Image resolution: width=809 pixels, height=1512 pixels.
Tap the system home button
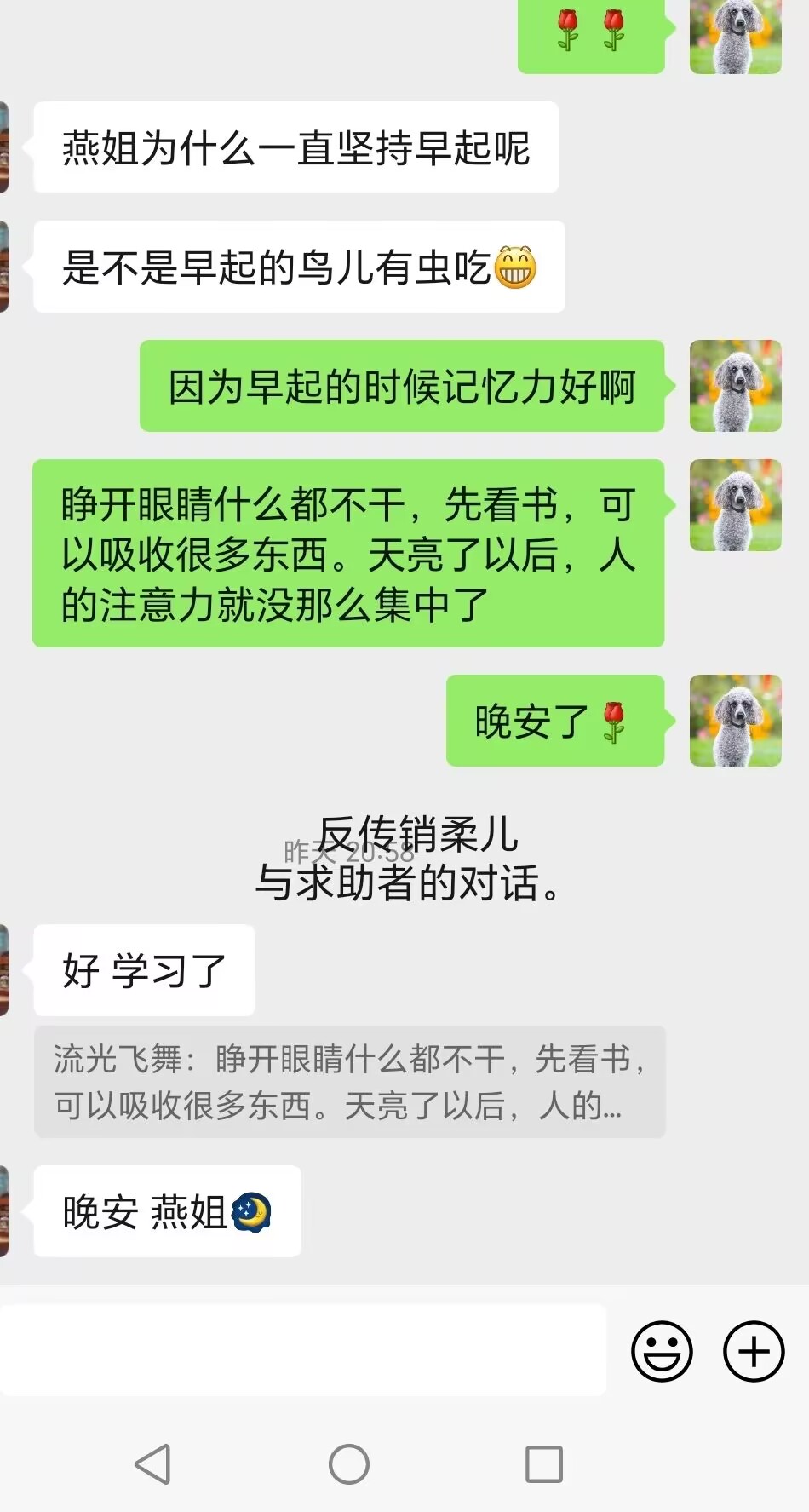(x=349, y=1464)
